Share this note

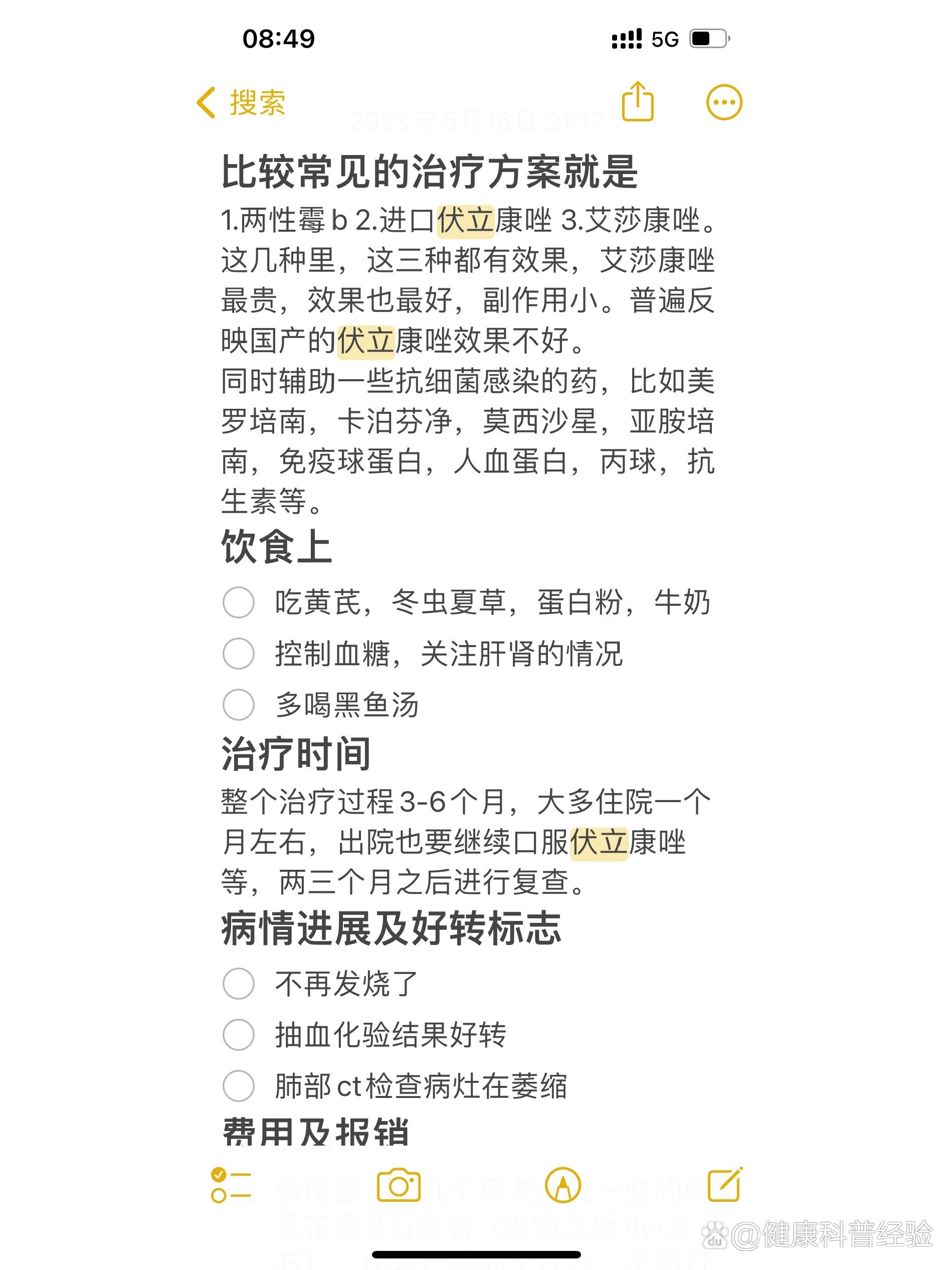click(x=638, y=102)
